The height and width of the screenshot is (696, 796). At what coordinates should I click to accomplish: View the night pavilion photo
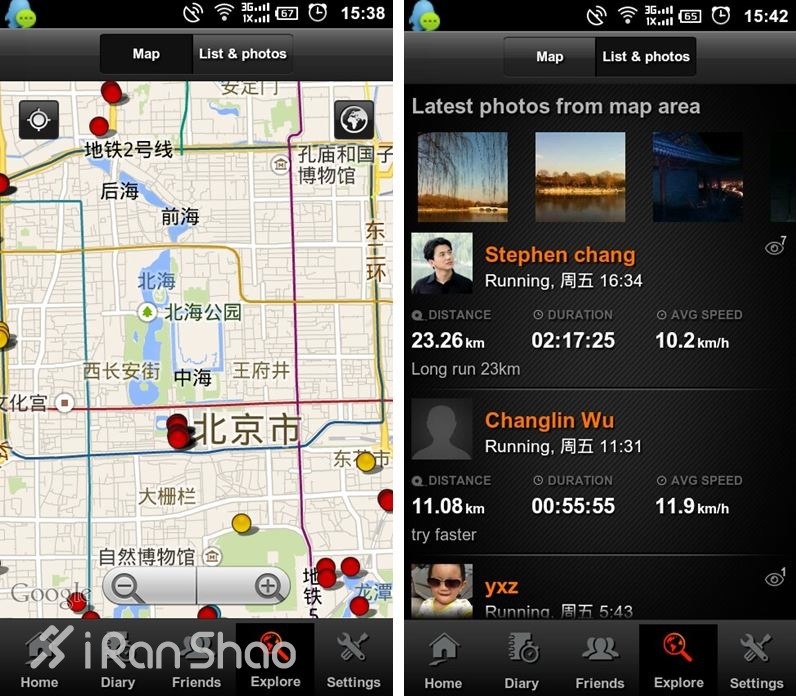pyautogui.click(x=697, y=177)
